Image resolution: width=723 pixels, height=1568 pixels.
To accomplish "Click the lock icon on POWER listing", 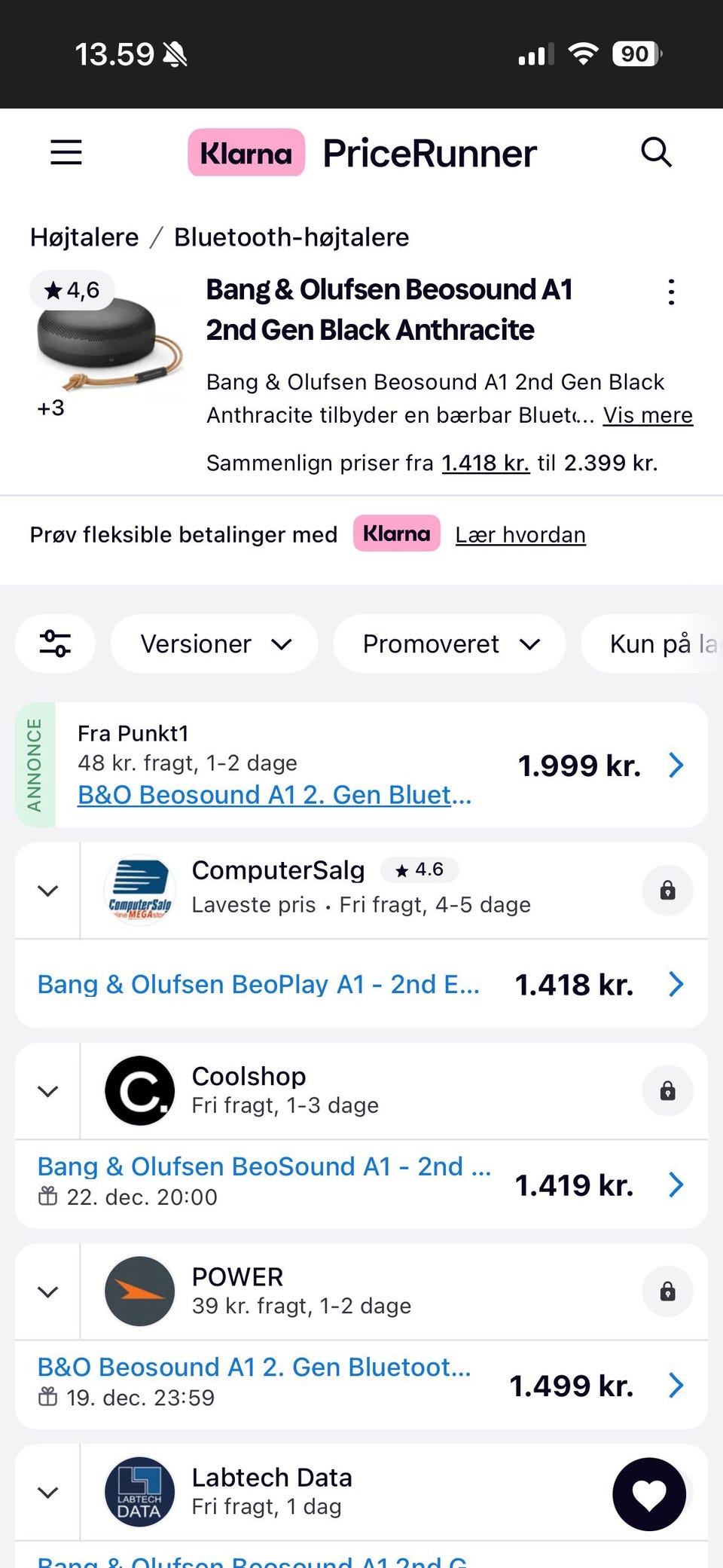I will pos(667,1291).
